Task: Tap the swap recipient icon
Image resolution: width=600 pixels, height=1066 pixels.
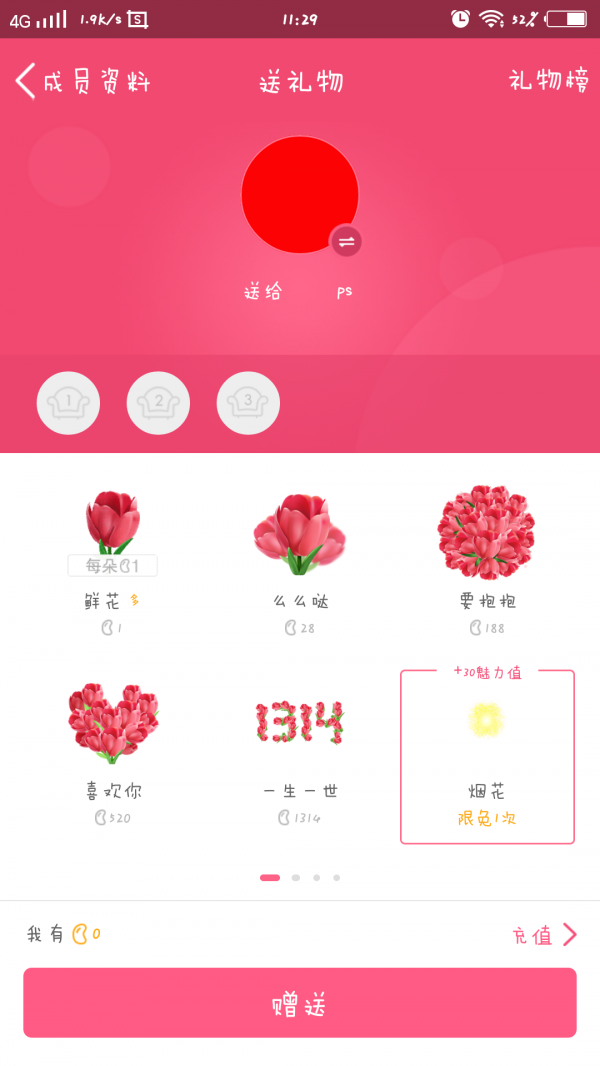Action: [346, 241]
